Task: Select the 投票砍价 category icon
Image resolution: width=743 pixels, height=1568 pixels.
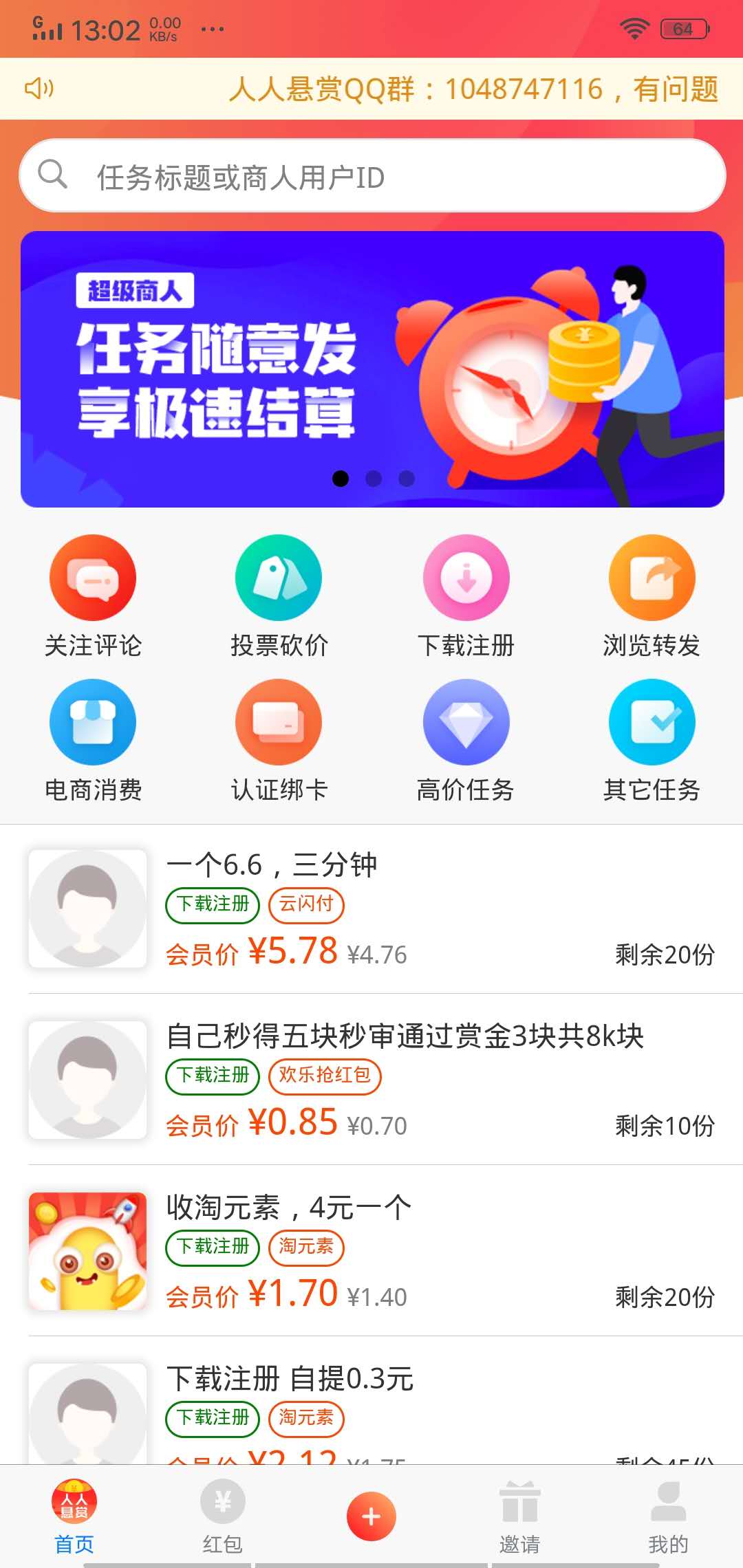Action: pos(279,578)
